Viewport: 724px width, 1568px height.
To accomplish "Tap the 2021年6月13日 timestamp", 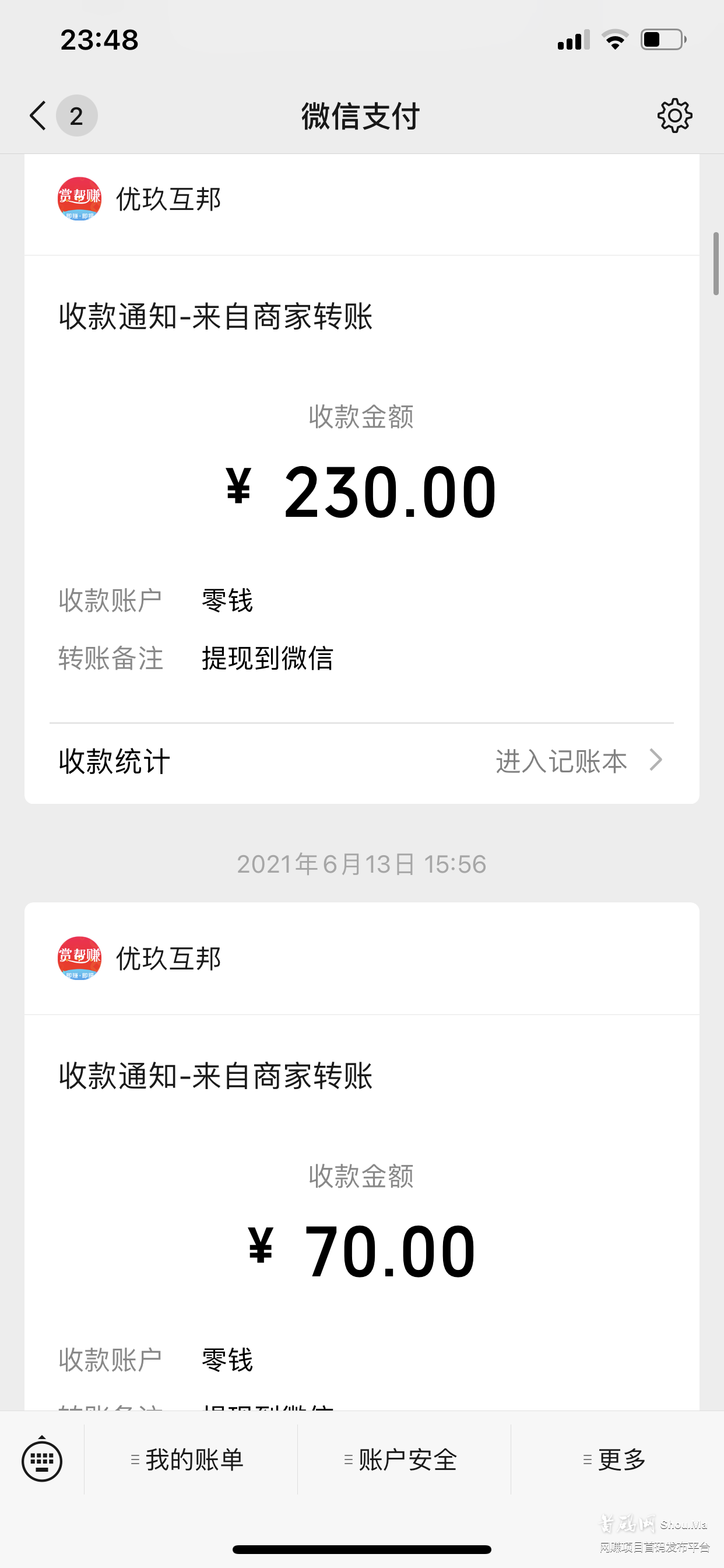I will [x=361, y=864].
